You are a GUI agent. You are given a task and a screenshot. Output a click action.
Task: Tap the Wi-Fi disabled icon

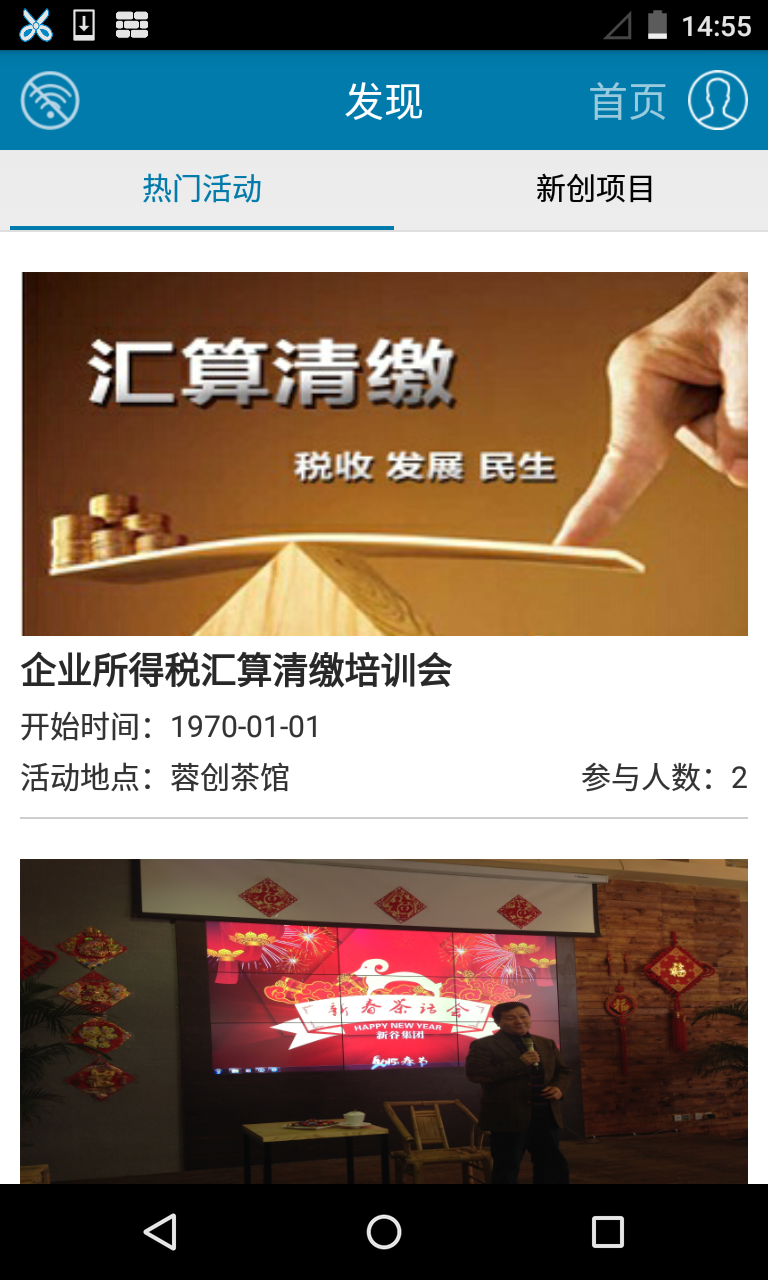50,101
